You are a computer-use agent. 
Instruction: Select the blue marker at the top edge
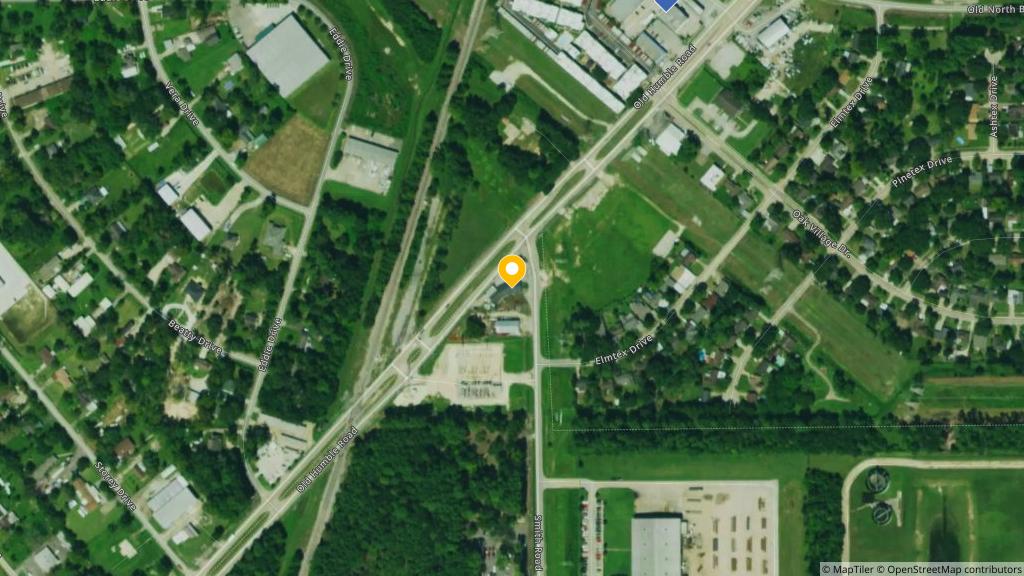click(x=667, y=4)
